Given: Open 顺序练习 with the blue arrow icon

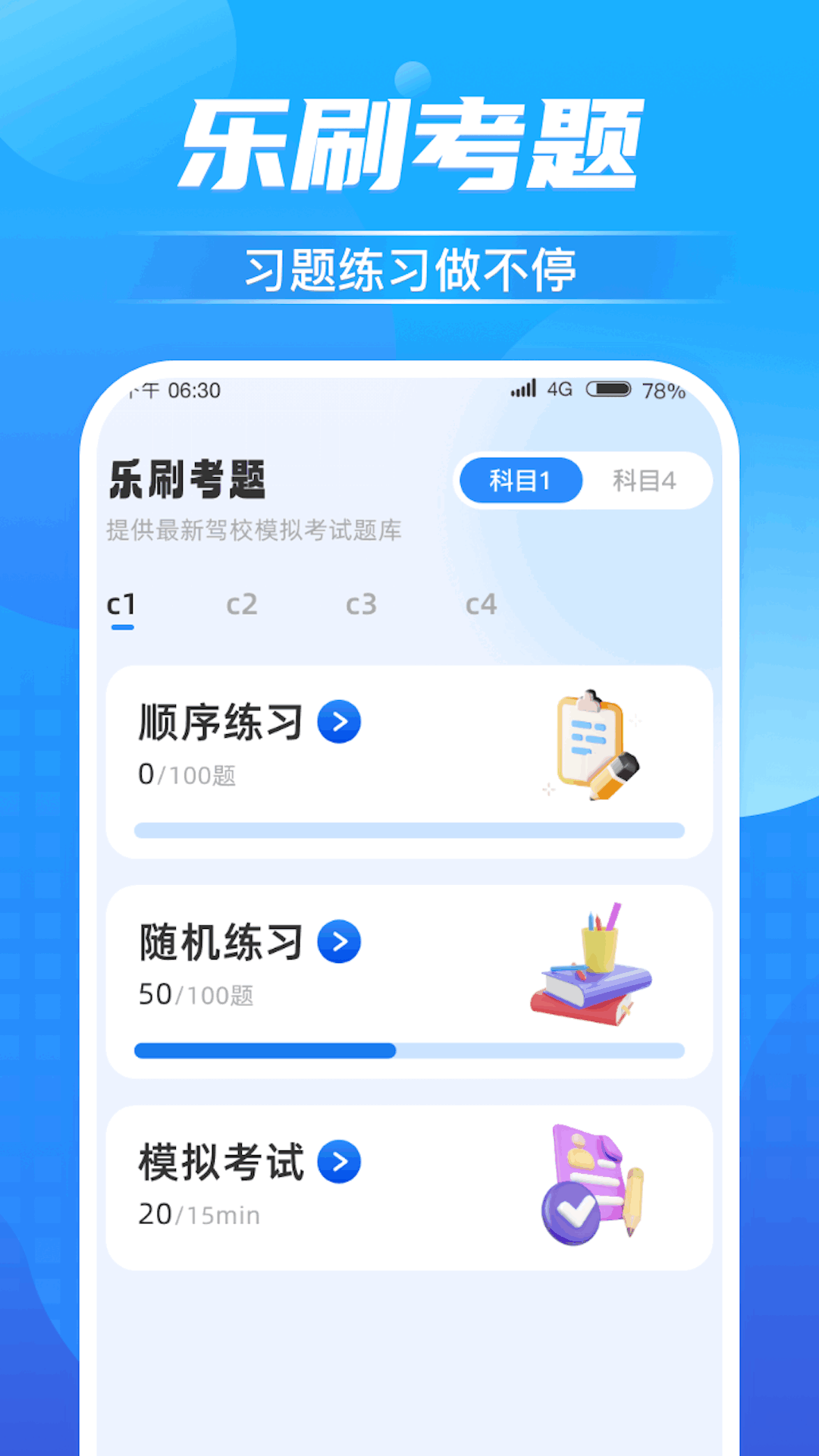Looking at the screenshot, I should (x=339, y=721).
